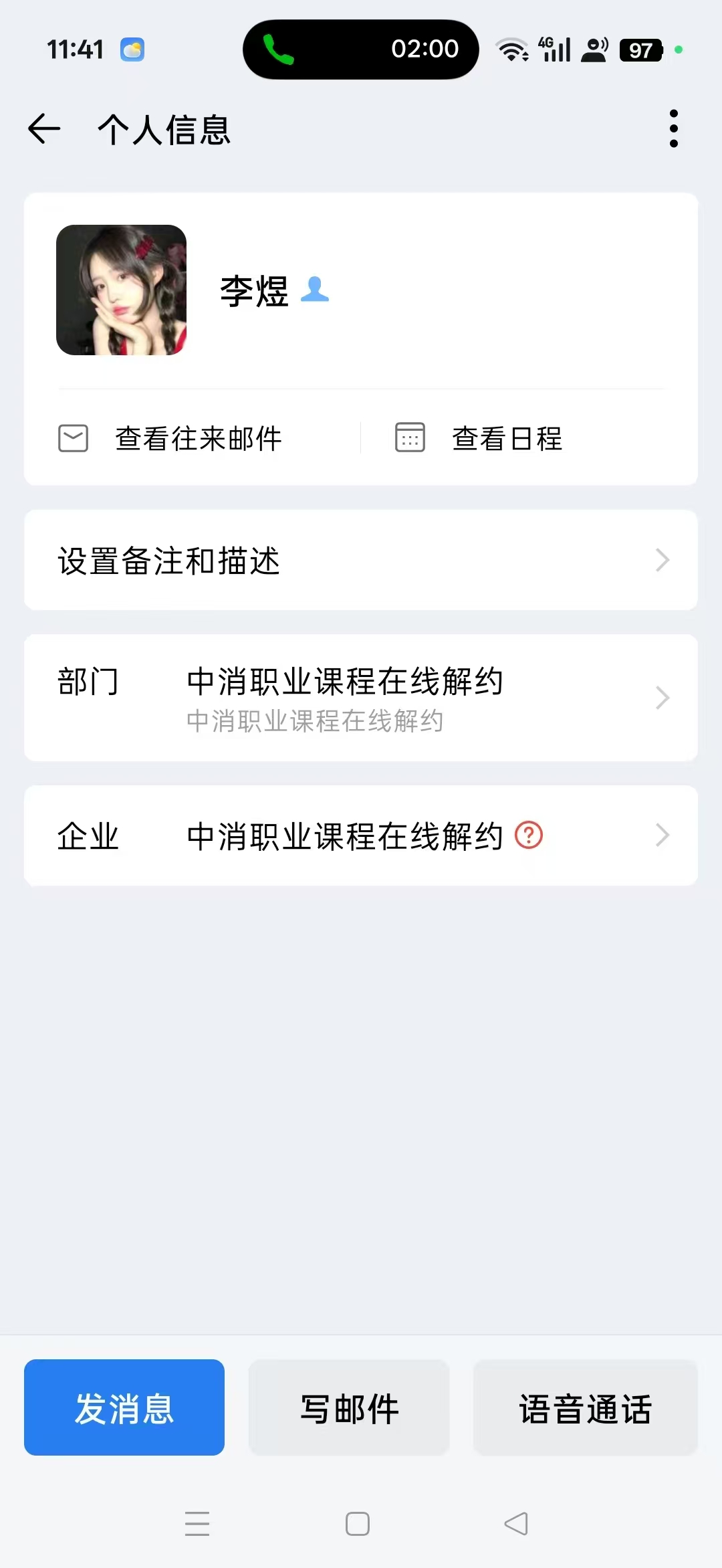Tap 写邮件 to compose an email
722x1568 pixels.
tap(349, 1407)
